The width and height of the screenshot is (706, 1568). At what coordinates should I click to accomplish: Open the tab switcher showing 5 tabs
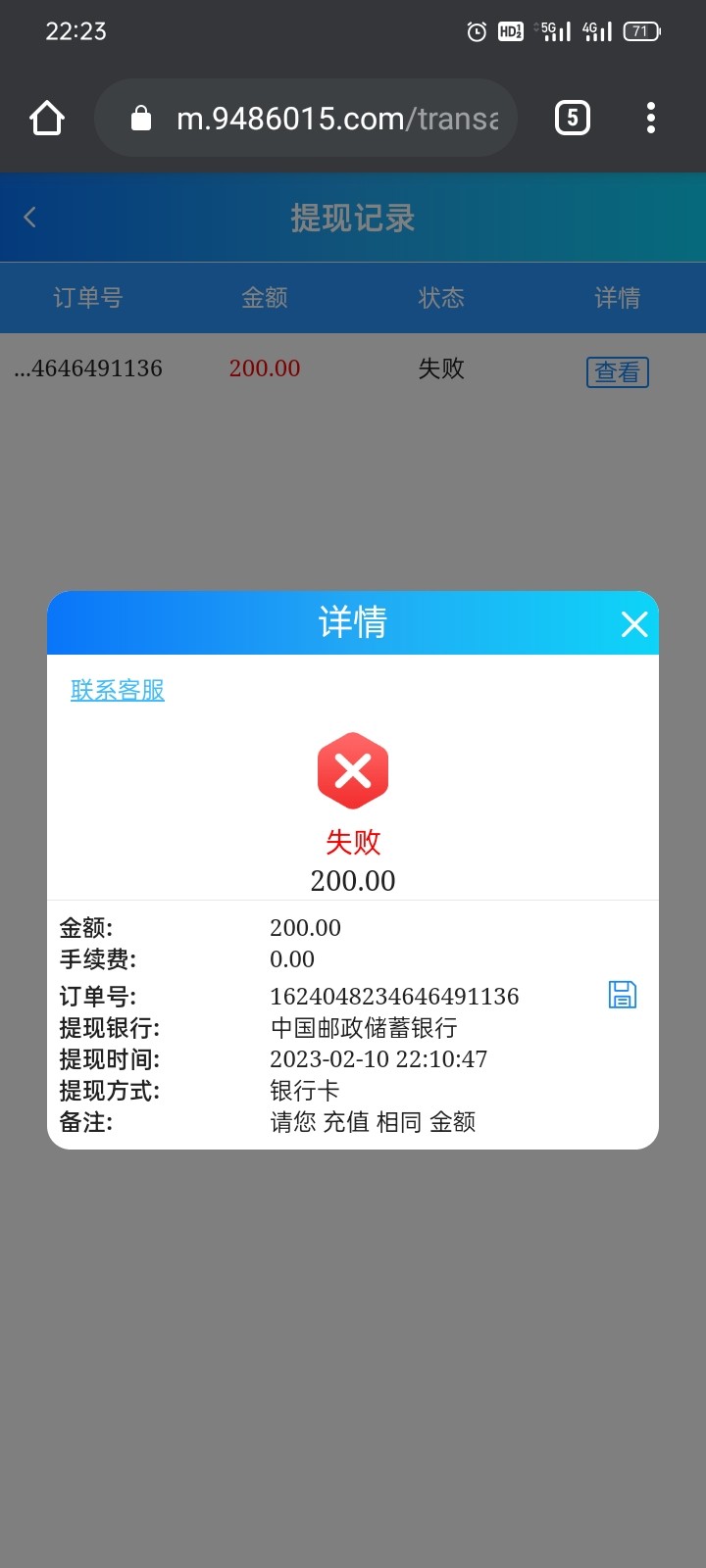[573, 119]
